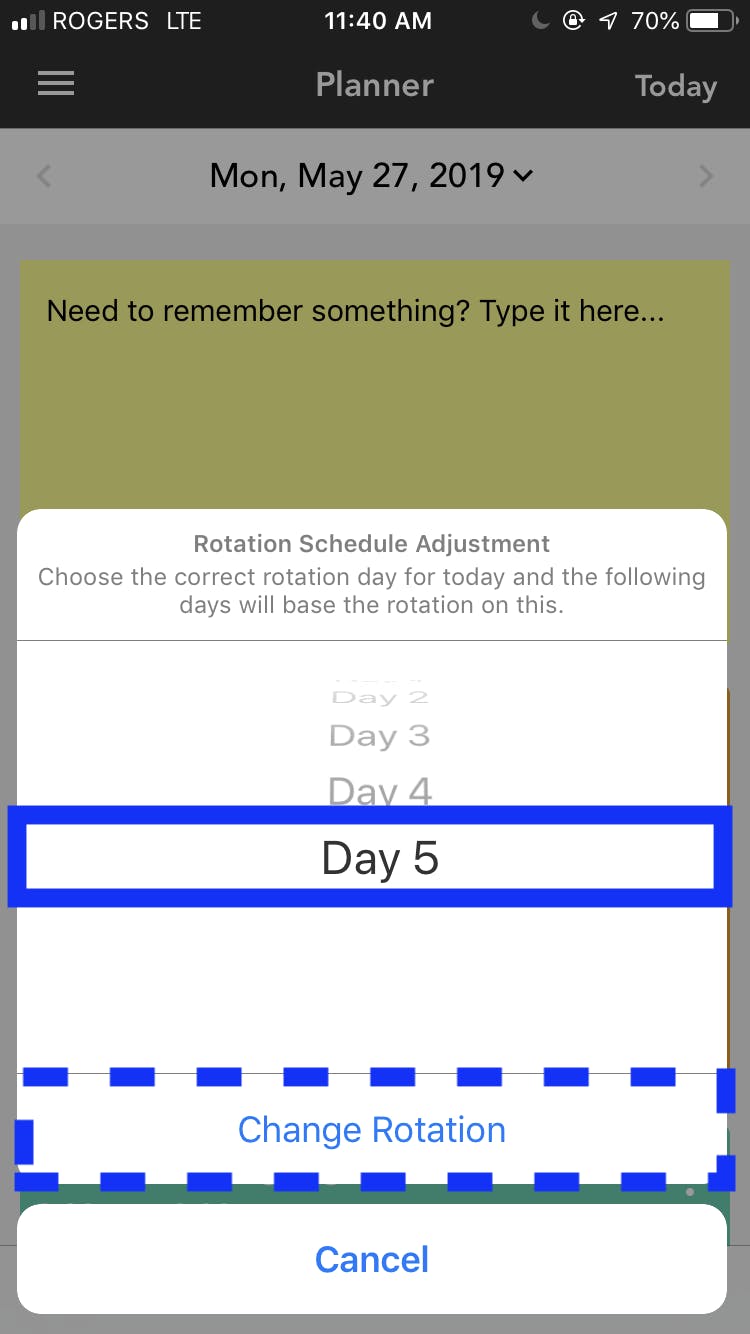Select Day 4 in the picker
This screenshot has width=750, height=1334.
point(380,791)
